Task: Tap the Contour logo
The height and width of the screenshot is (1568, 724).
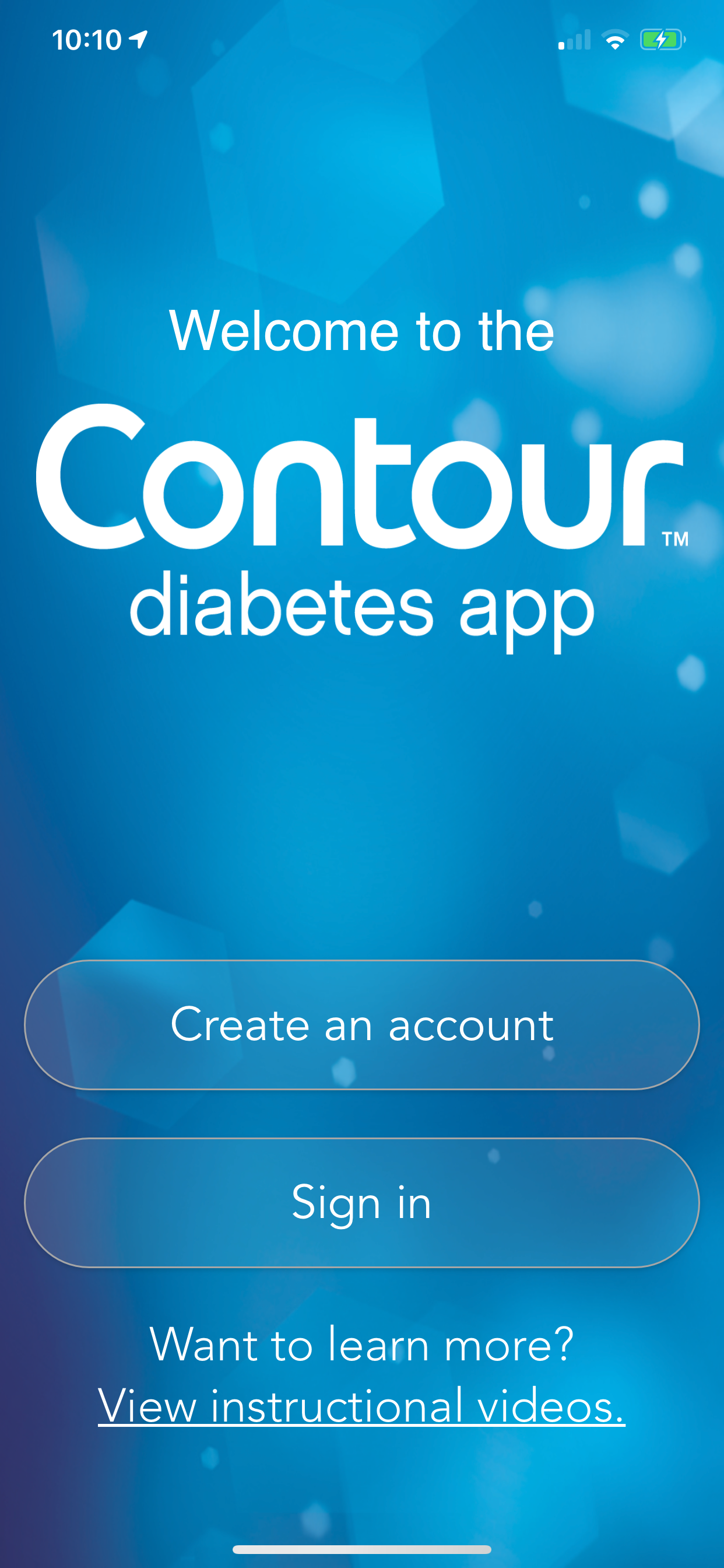Action: 362,481
